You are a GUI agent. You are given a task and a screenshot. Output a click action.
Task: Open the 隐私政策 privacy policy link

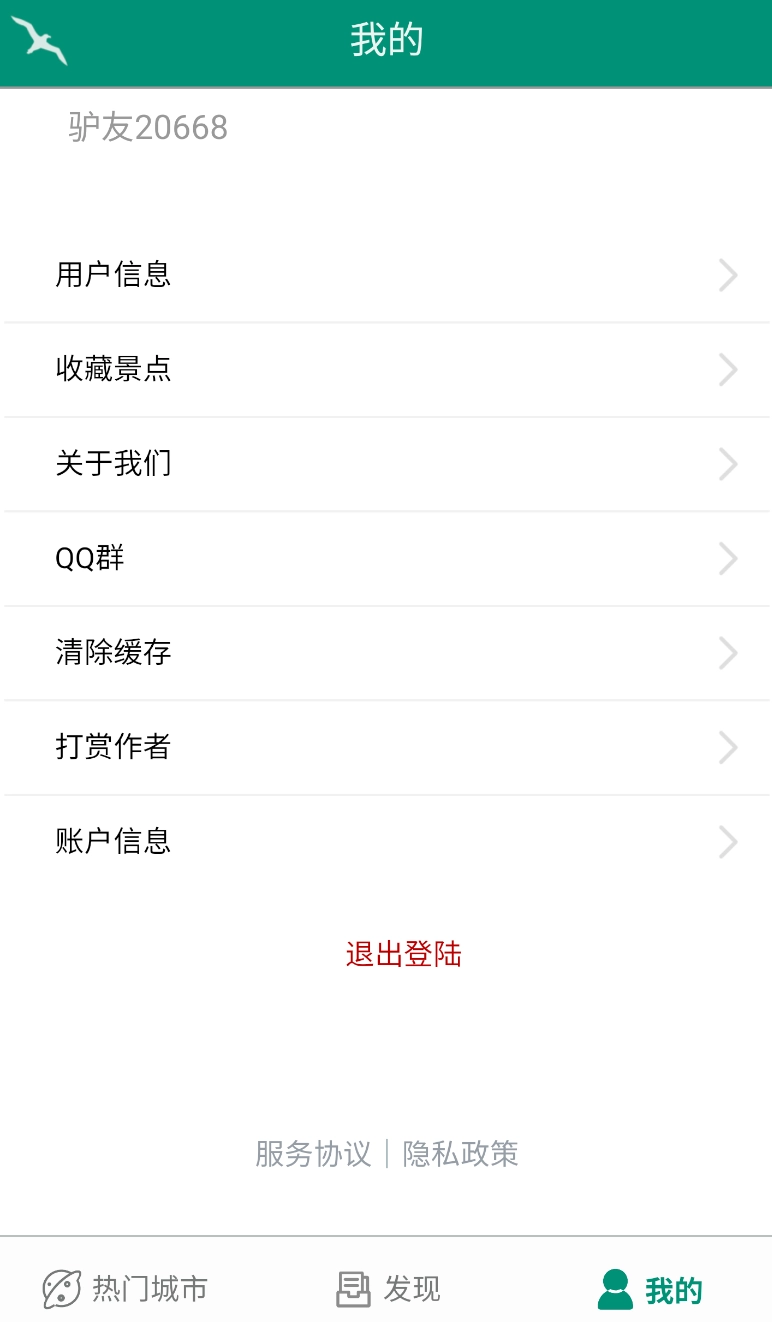pyautogui.click(x=459, y=1154)
